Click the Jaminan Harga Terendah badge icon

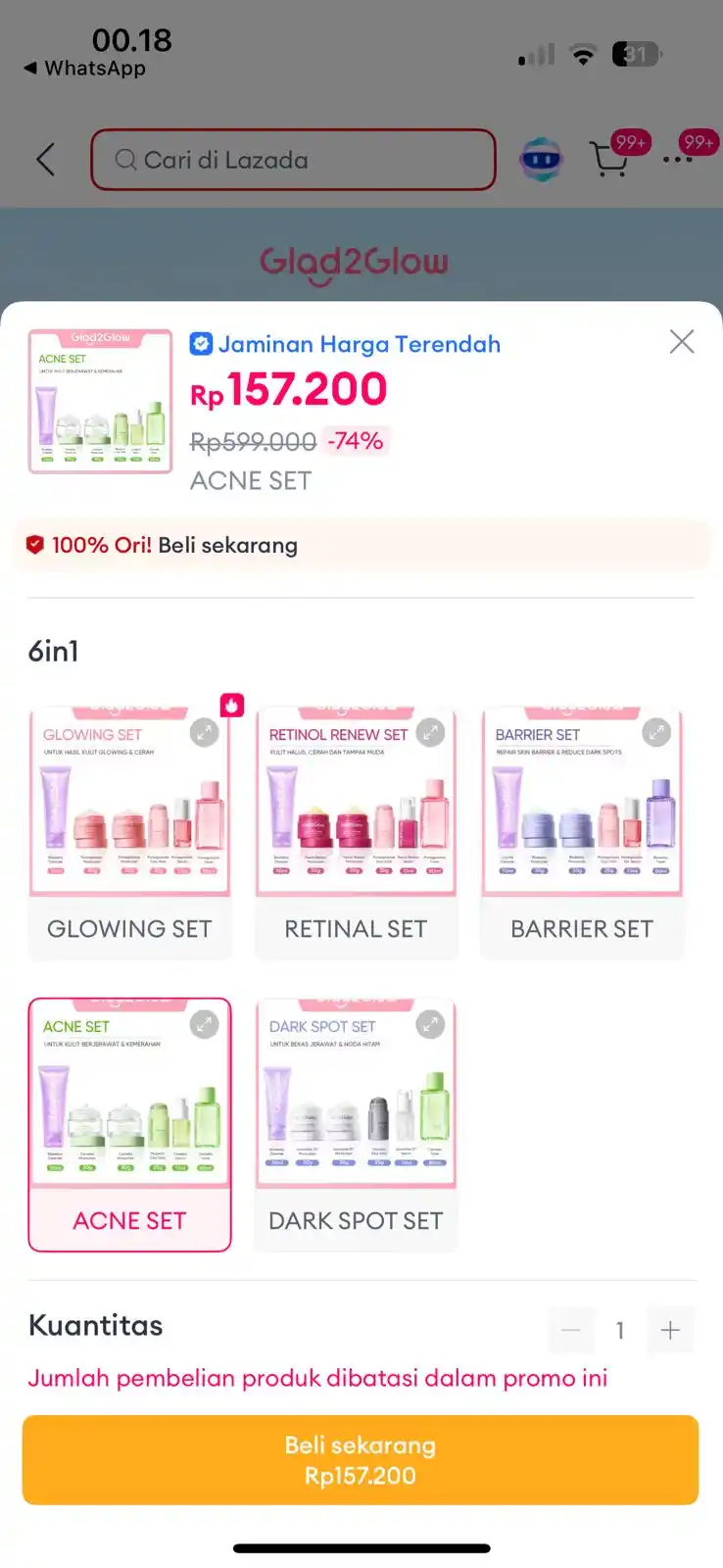[x=200, y=343]
